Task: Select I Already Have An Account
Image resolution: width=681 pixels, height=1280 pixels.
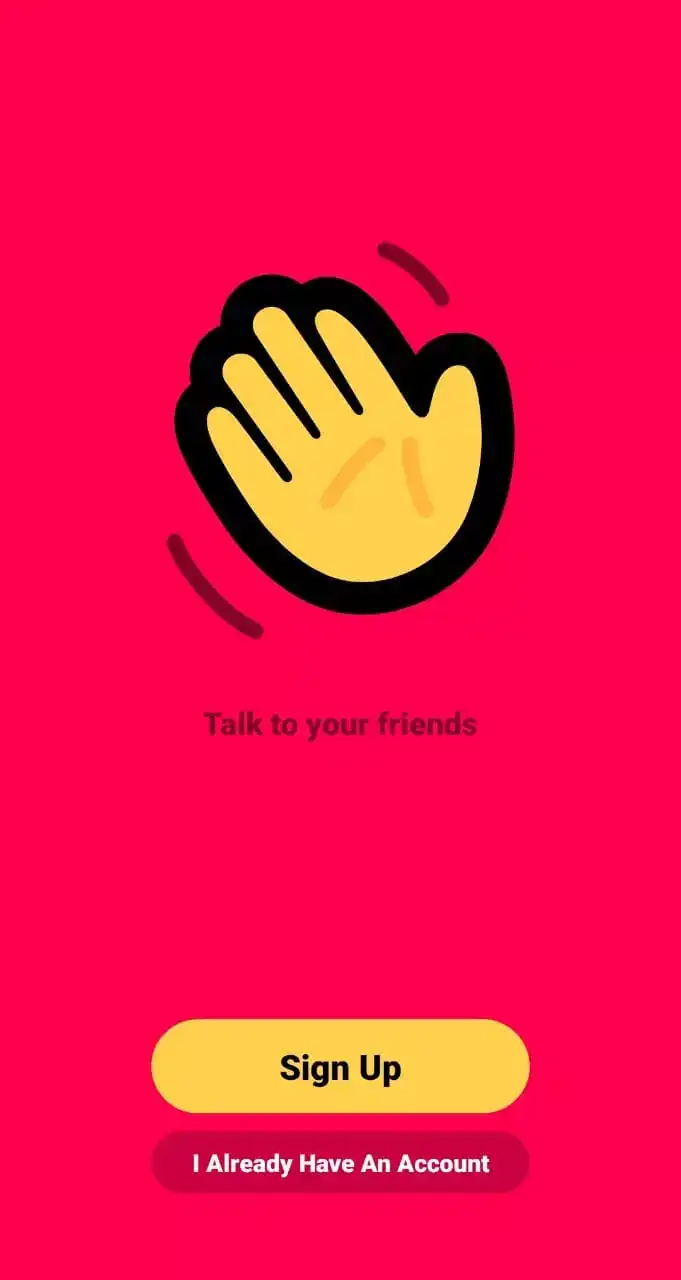Action: pos(340,1163)
